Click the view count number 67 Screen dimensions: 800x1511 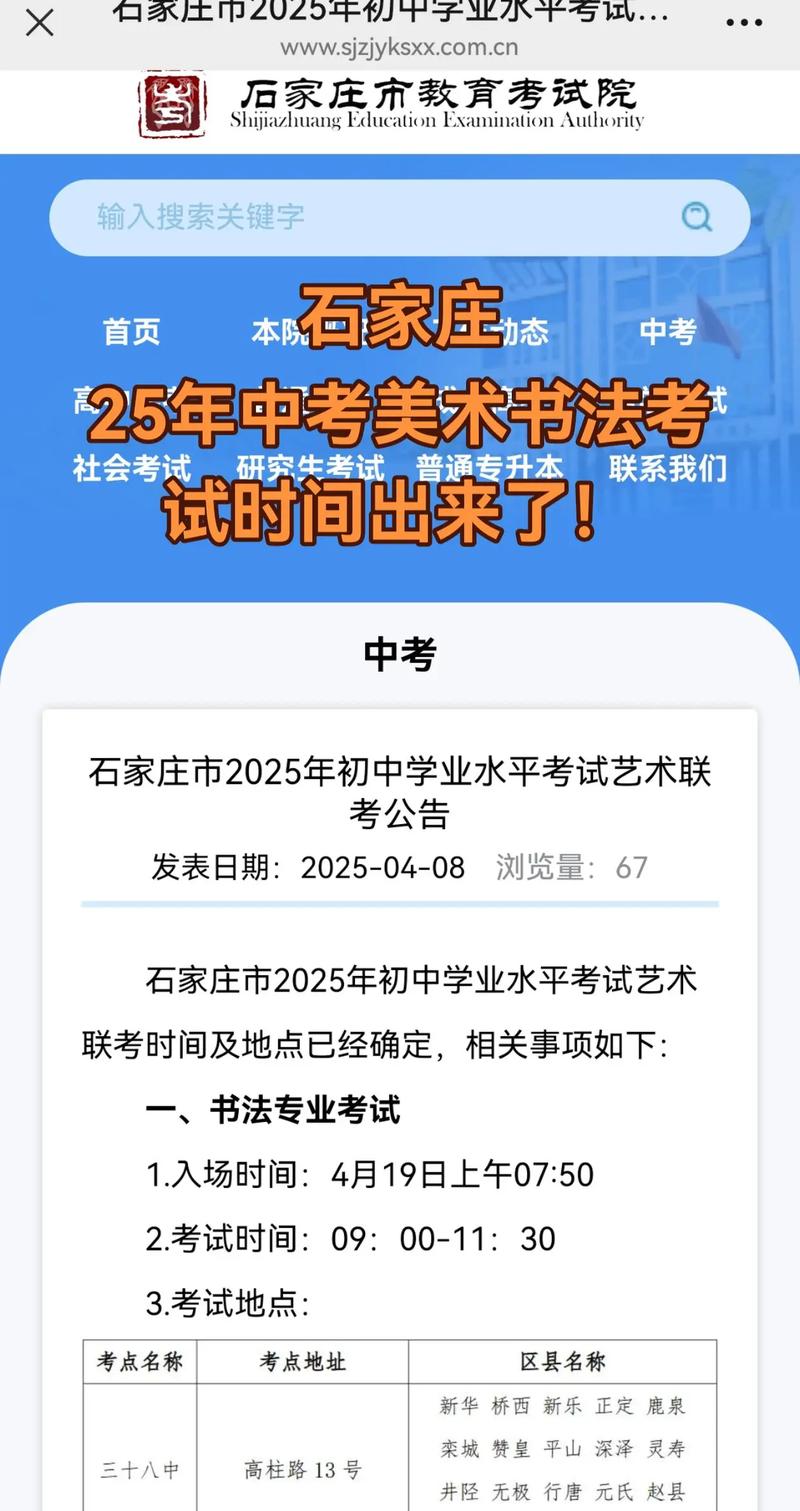pos(633,868)
